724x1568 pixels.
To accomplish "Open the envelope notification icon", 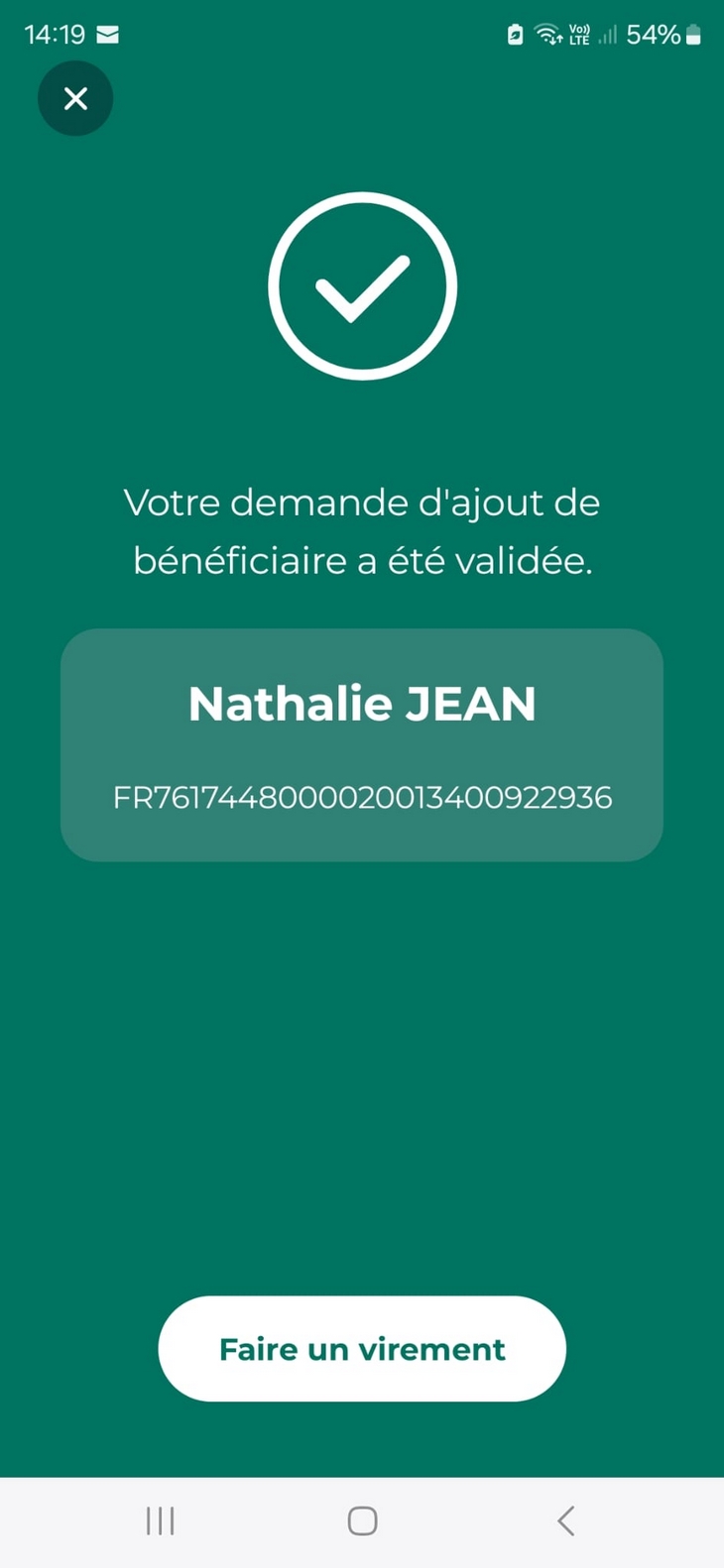I will pyautogui.click(x=109, y=33).
